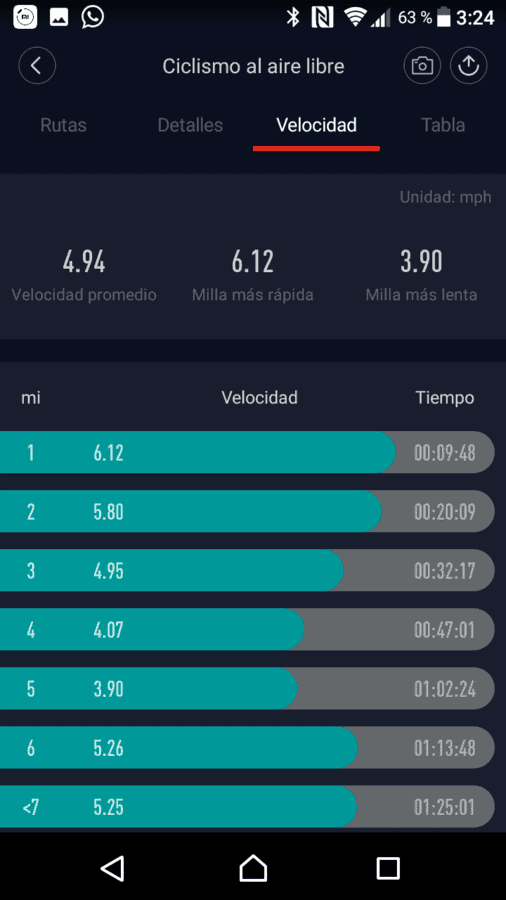The image size is (506, 900).
Task: Go back from Ciclismo al aire libre
Action: [37, 66]
